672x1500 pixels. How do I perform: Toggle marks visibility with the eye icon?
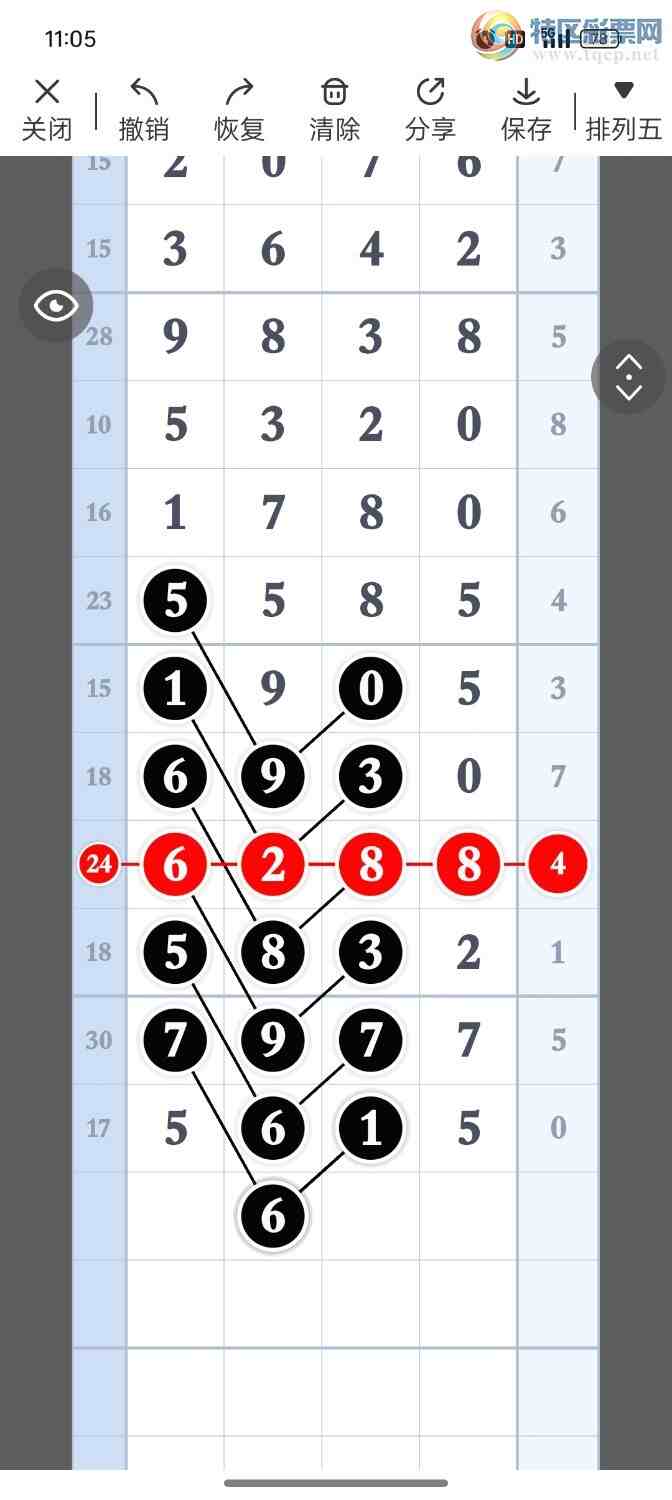point(56,305)
